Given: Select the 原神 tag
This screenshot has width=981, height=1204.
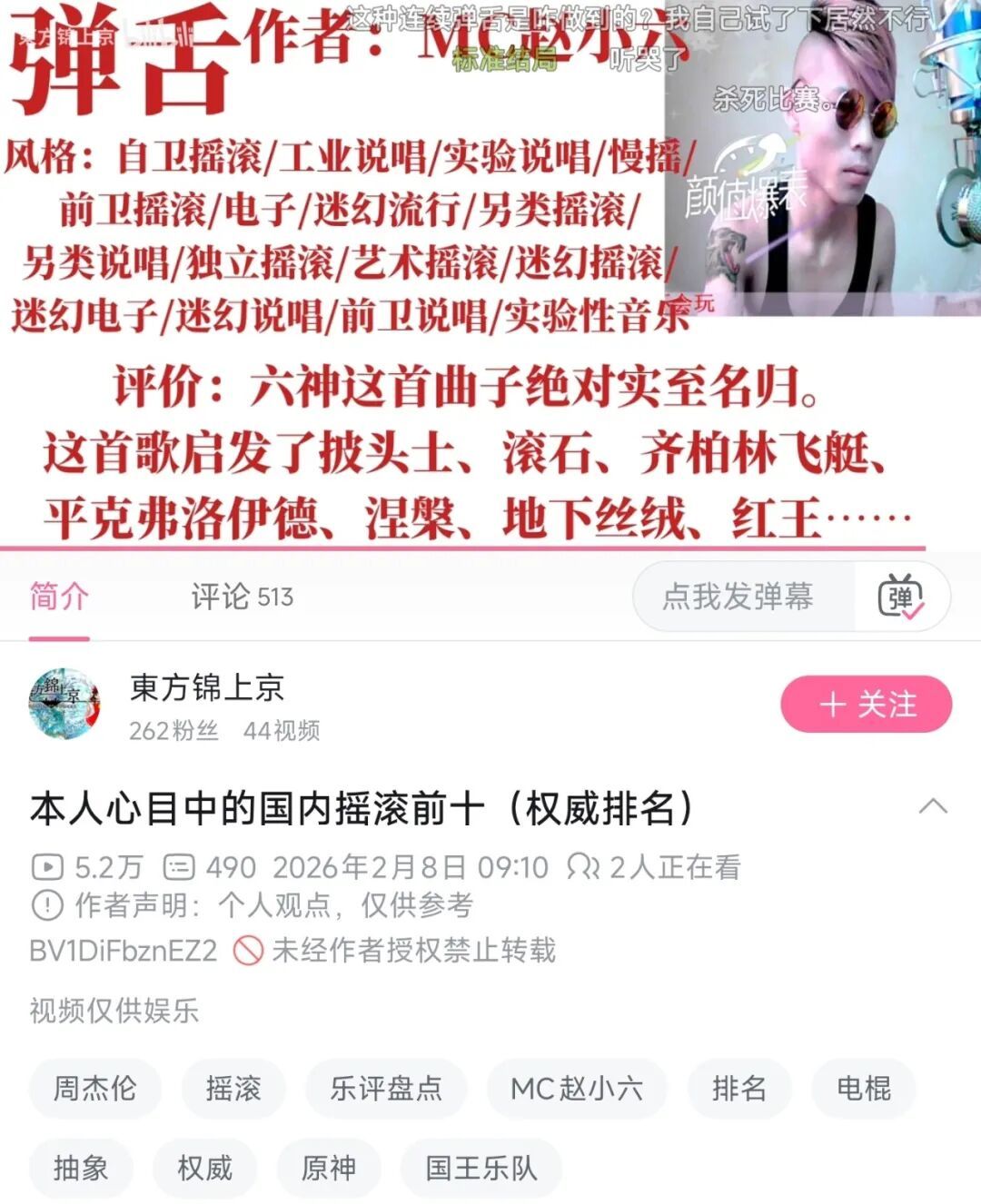Looking at the screenshot, I should point(328,1168).
